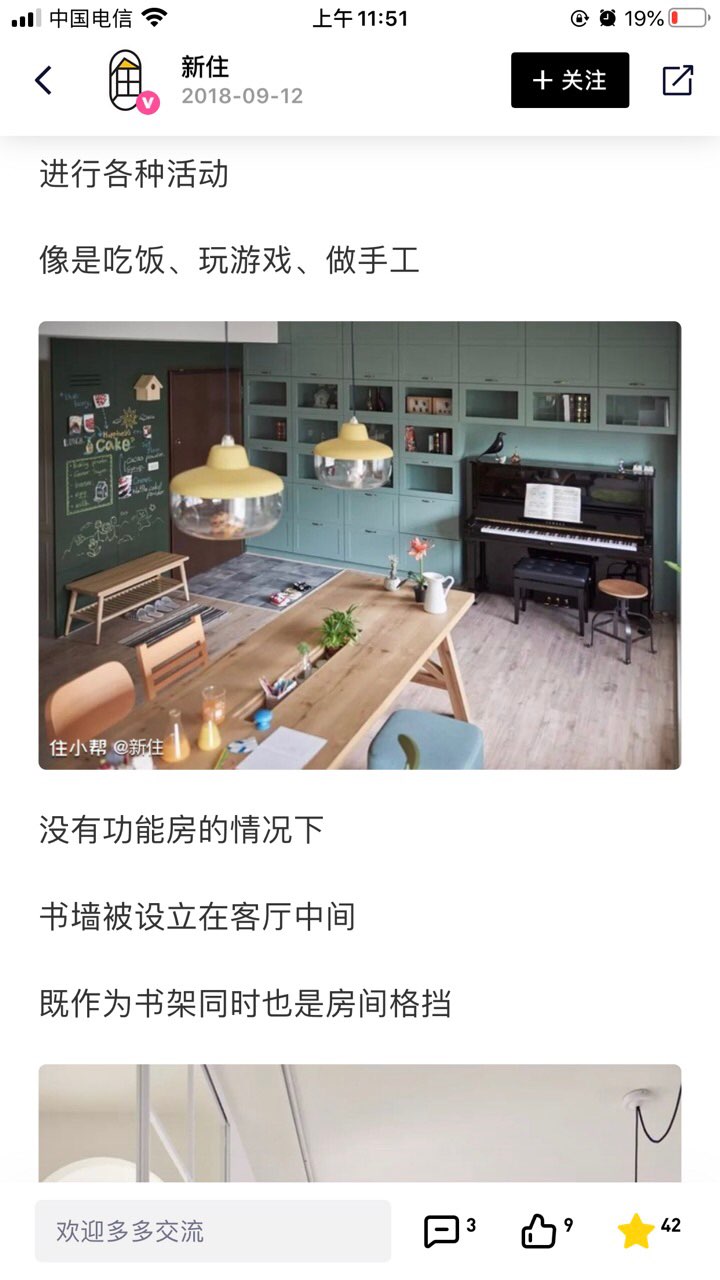The image size is (720, 1280).
Task: Like this post with the thumbs-up
Action: pos(540,1231)
